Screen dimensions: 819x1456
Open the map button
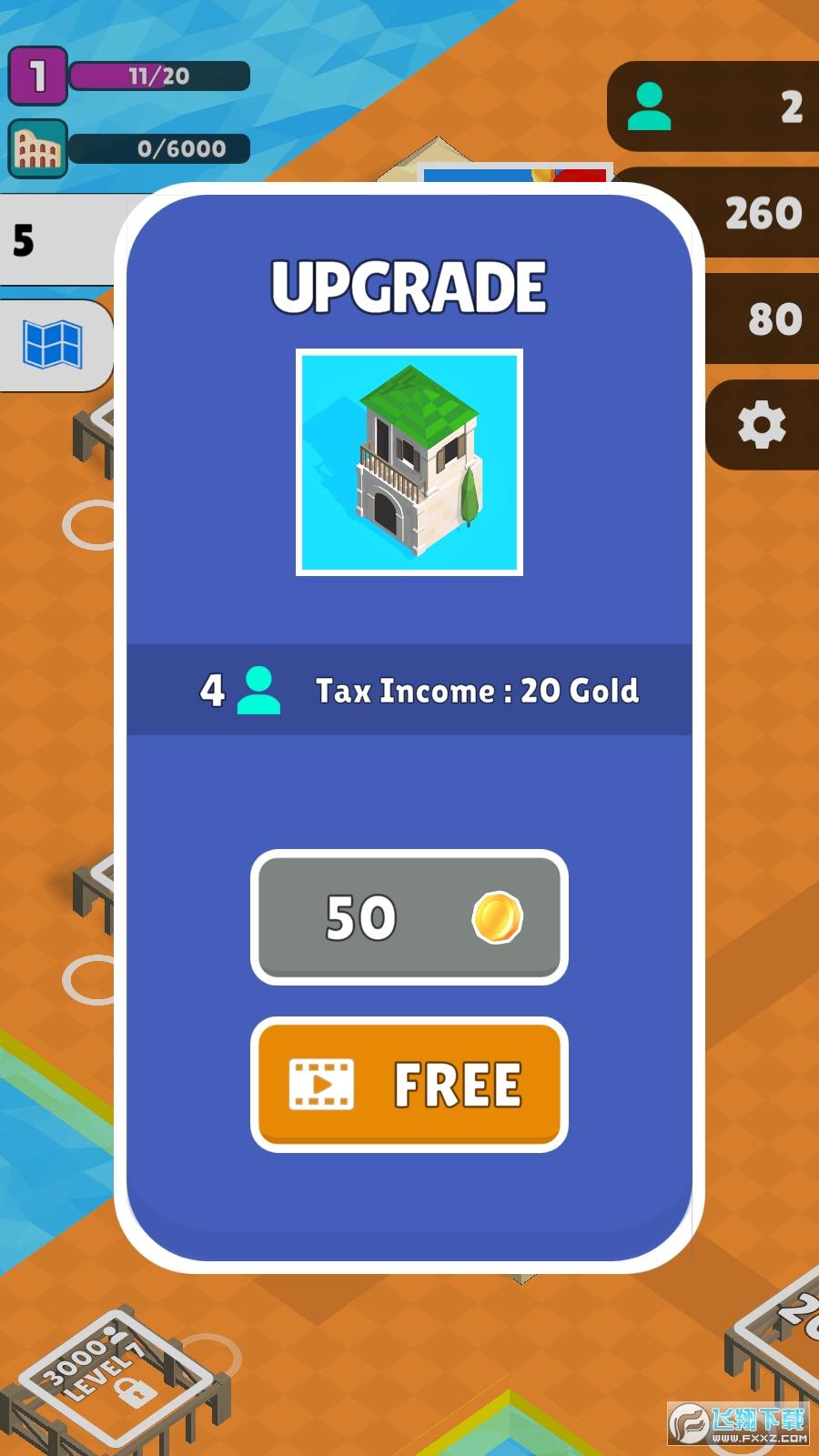pyautogui.click(x=53, y=345)
